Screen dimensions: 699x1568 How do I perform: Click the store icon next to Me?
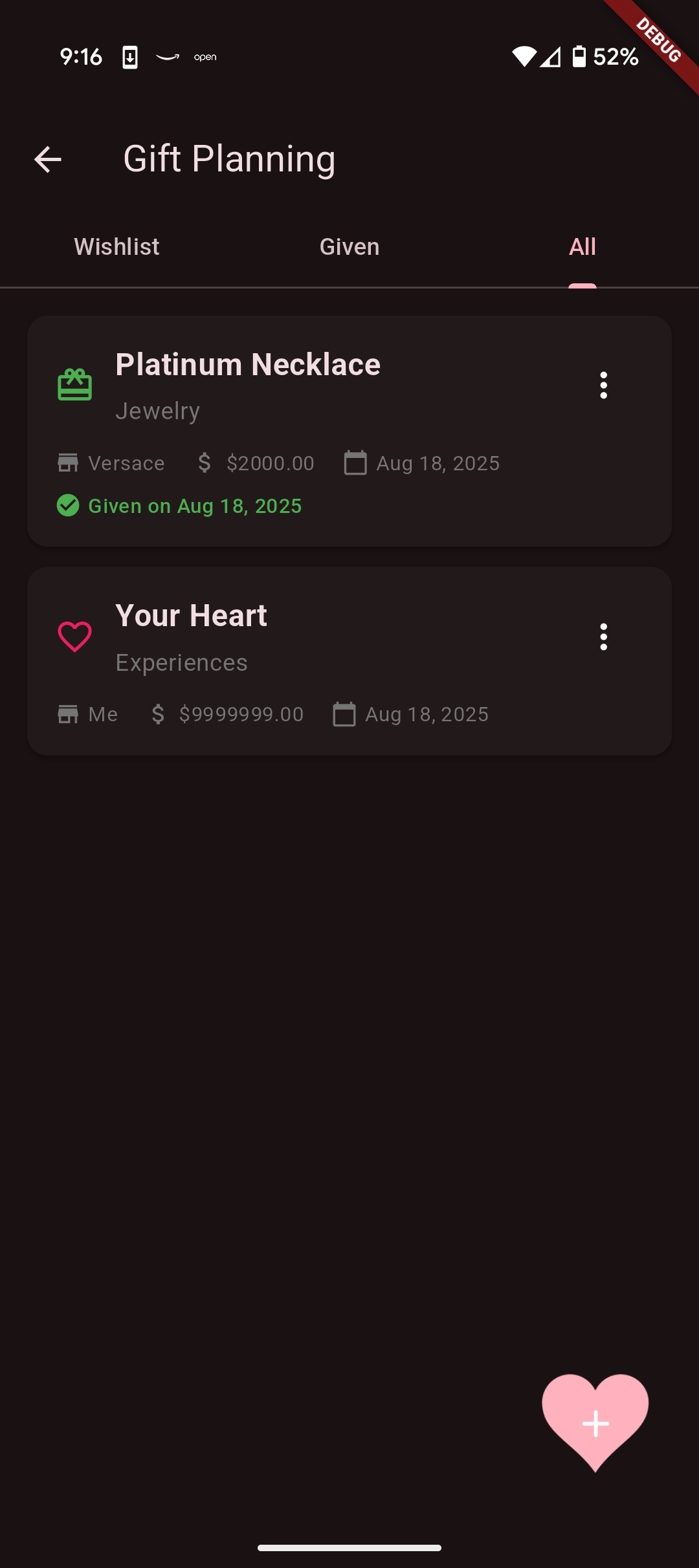click(x=68, y=713)
